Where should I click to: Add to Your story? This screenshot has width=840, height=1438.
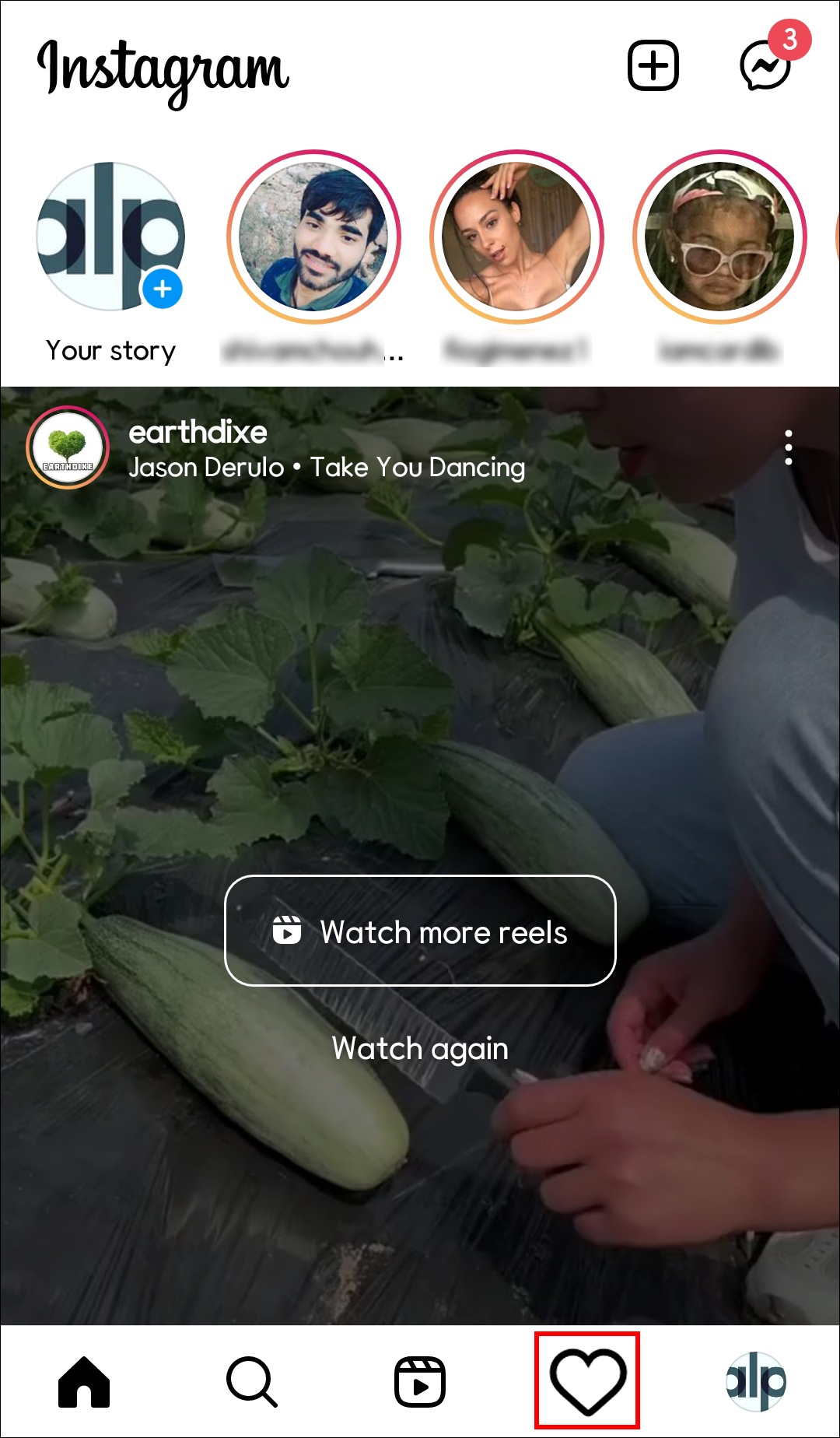(111, 237)
